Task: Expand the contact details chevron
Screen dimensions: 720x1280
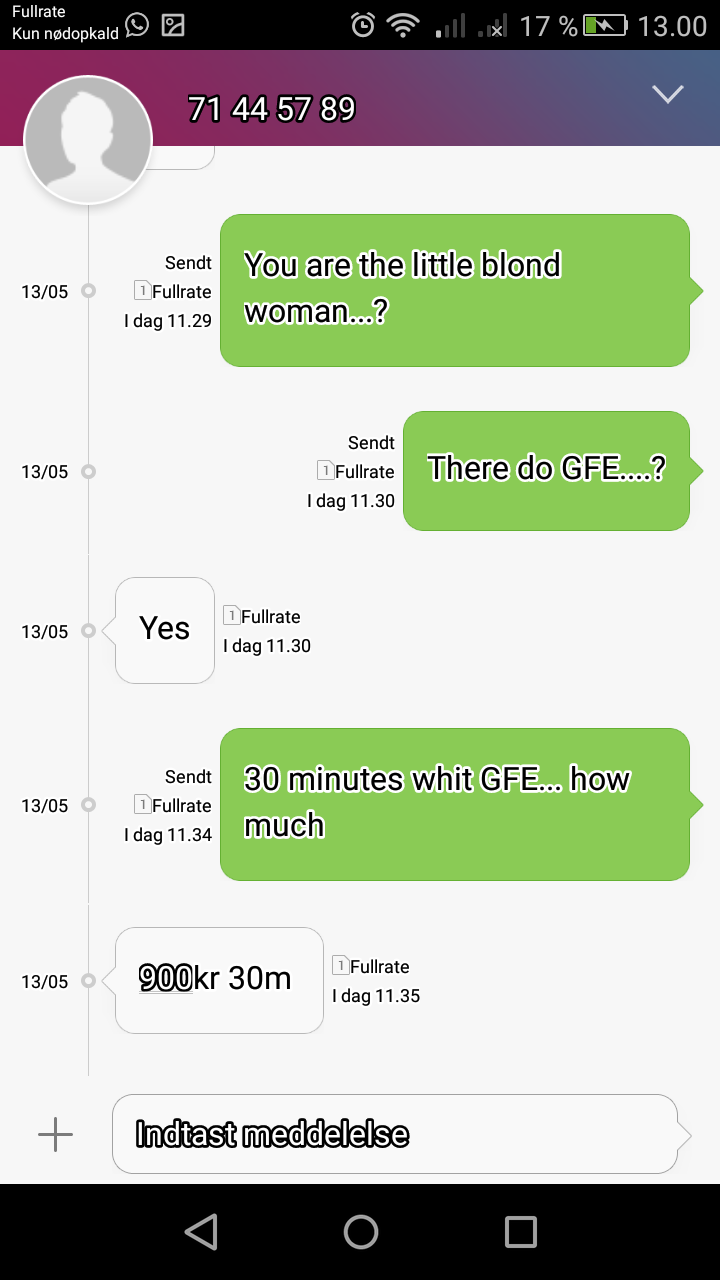Action: 667,94
